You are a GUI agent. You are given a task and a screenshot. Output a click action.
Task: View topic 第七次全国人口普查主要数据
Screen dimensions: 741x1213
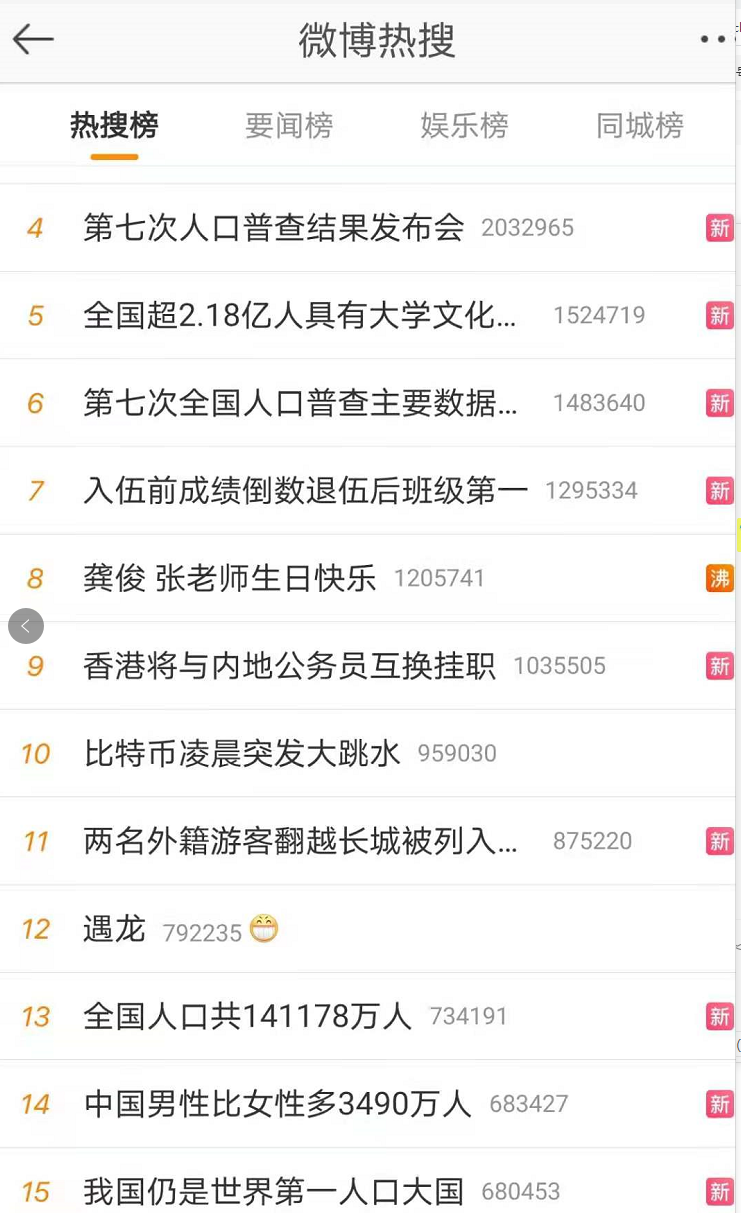(x=300, y=403)
